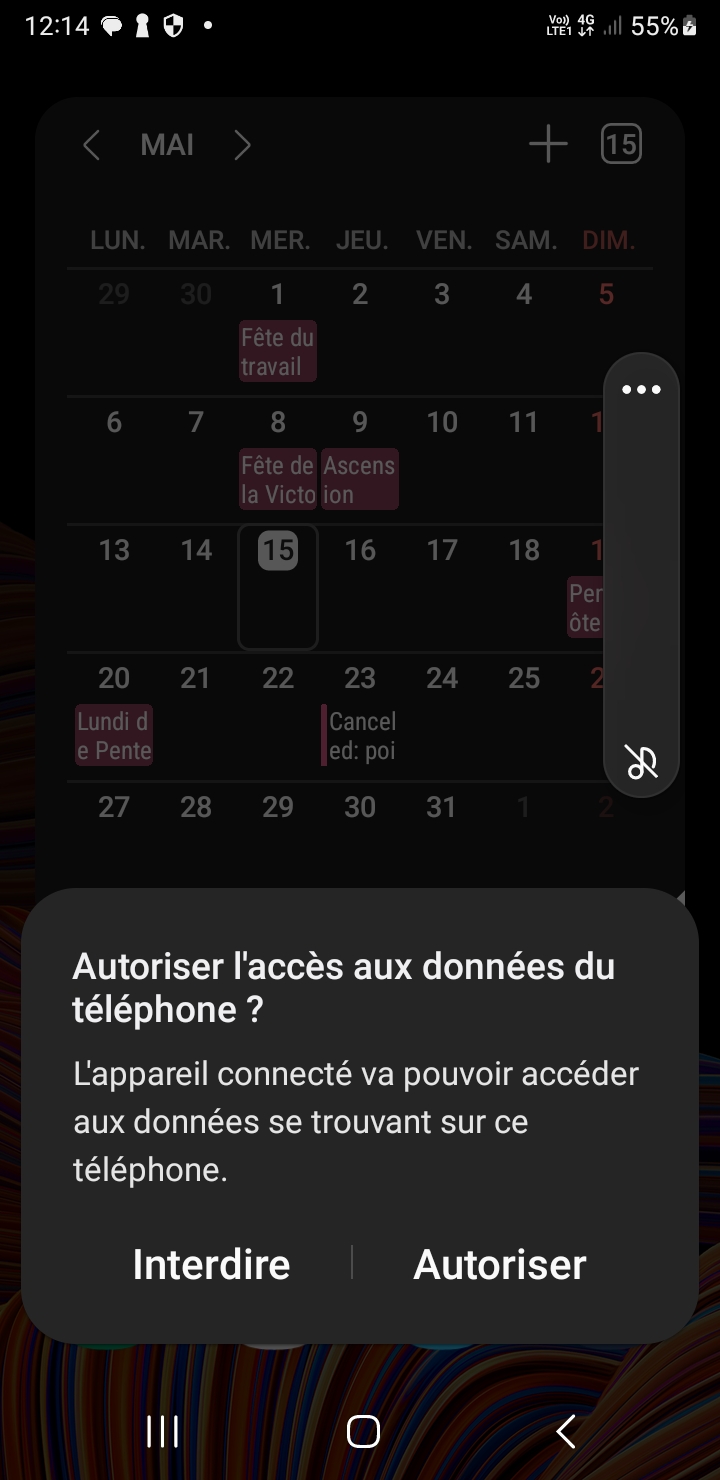The width and height of the screenshot is (720, 1480).
Task: Go to the previous month arrow
Action: click(91, 146)
